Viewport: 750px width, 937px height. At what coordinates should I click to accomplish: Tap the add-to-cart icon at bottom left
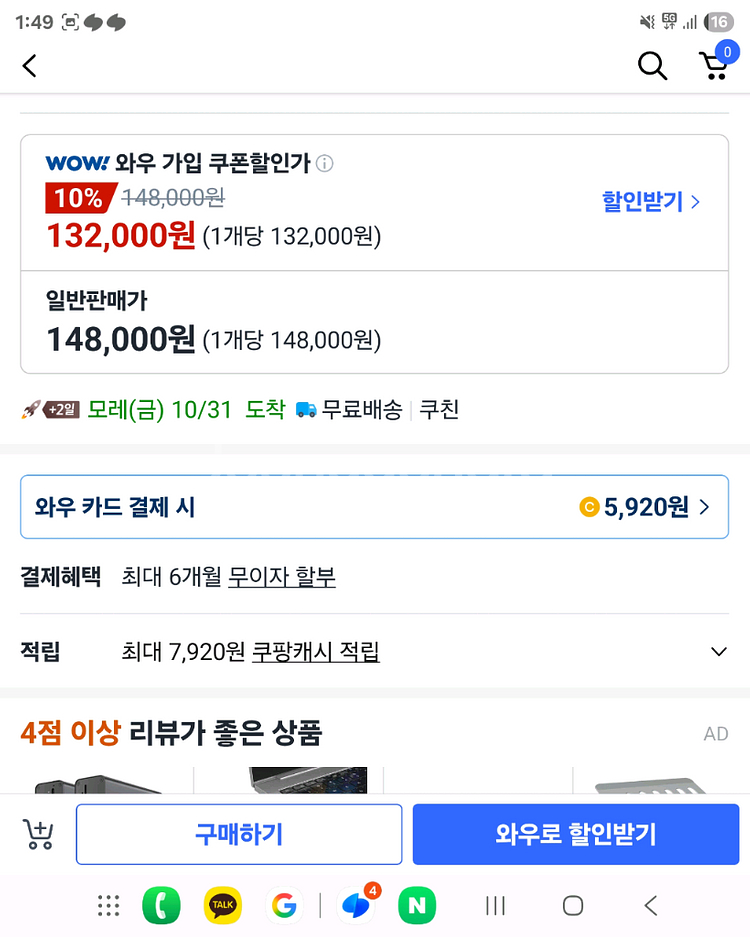point(38,834)
